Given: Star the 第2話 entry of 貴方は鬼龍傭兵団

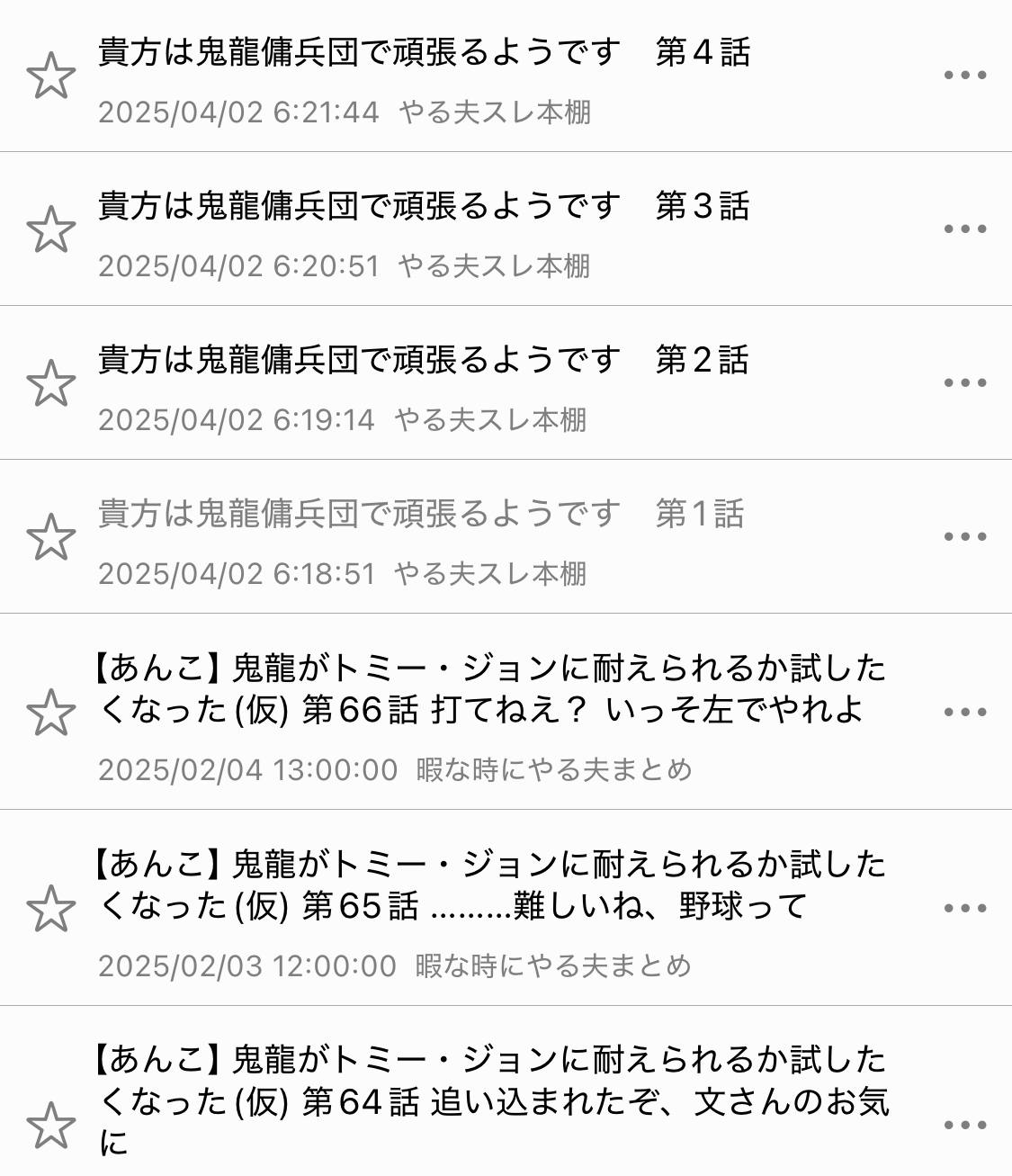Looking at the screenshot, I should point(51,383).
